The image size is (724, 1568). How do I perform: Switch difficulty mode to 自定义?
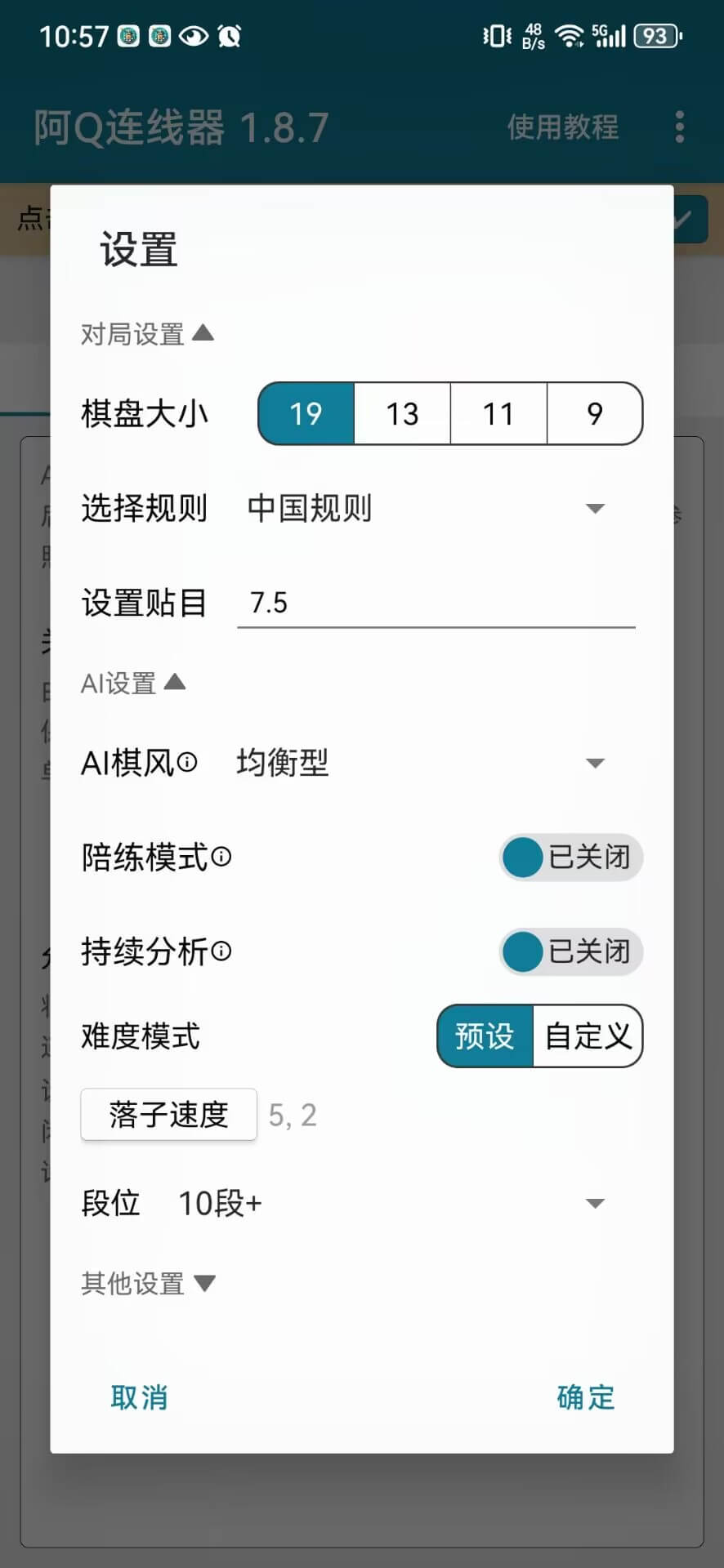[x=588, y=1036]
